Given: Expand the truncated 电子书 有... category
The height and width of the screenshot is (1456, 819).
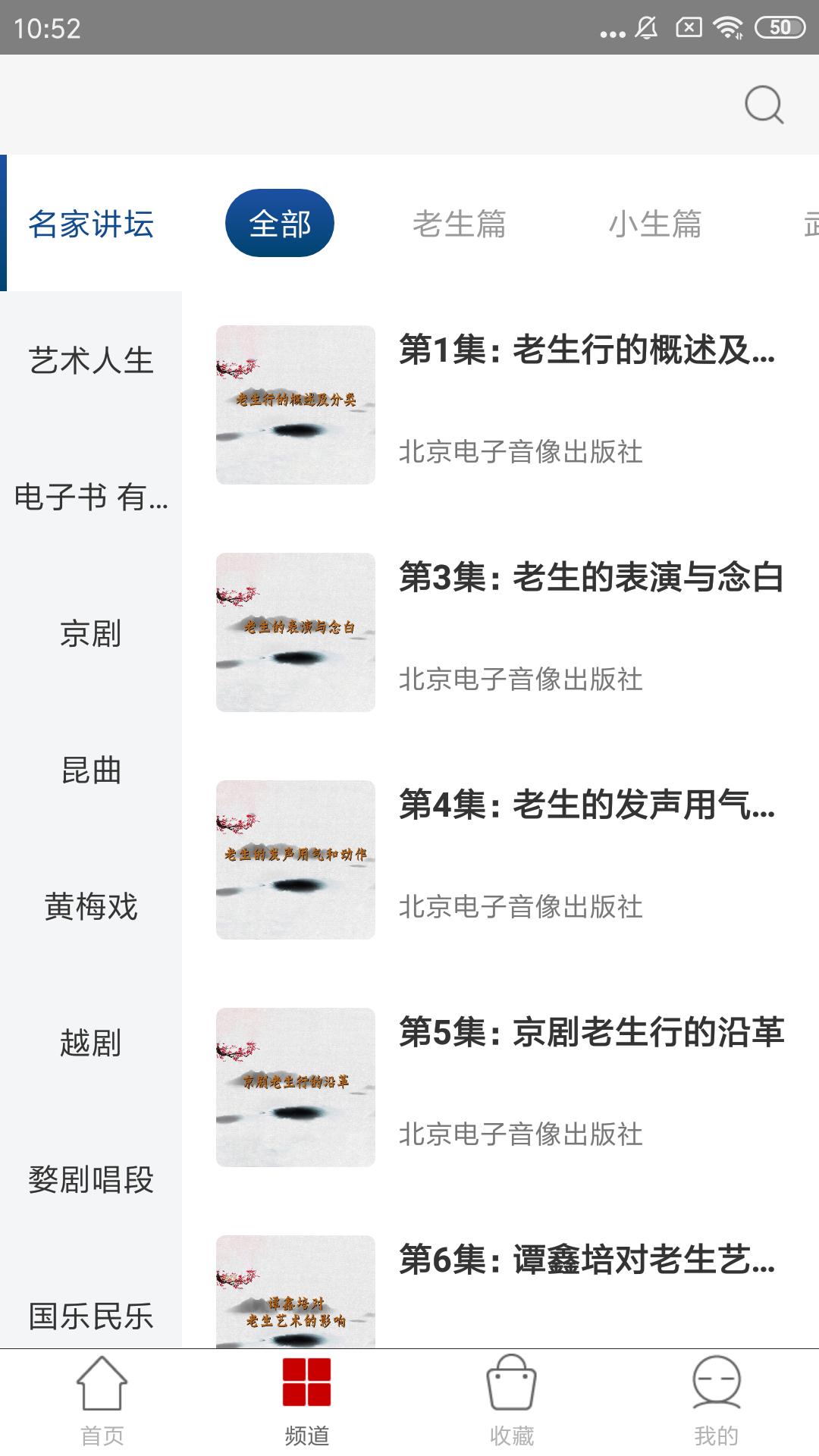Looking at the screenshot, I should (91, 499).
